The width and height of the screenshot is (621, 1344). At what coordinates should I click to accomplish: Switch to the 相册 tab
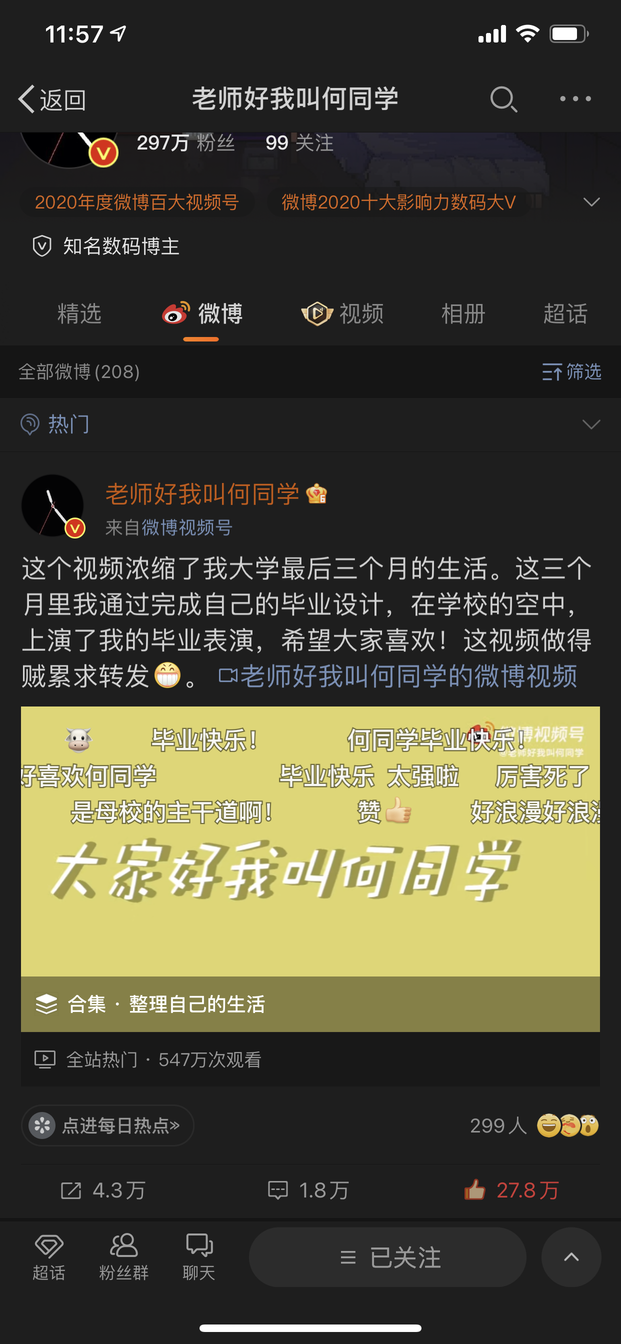coord(463,314)
